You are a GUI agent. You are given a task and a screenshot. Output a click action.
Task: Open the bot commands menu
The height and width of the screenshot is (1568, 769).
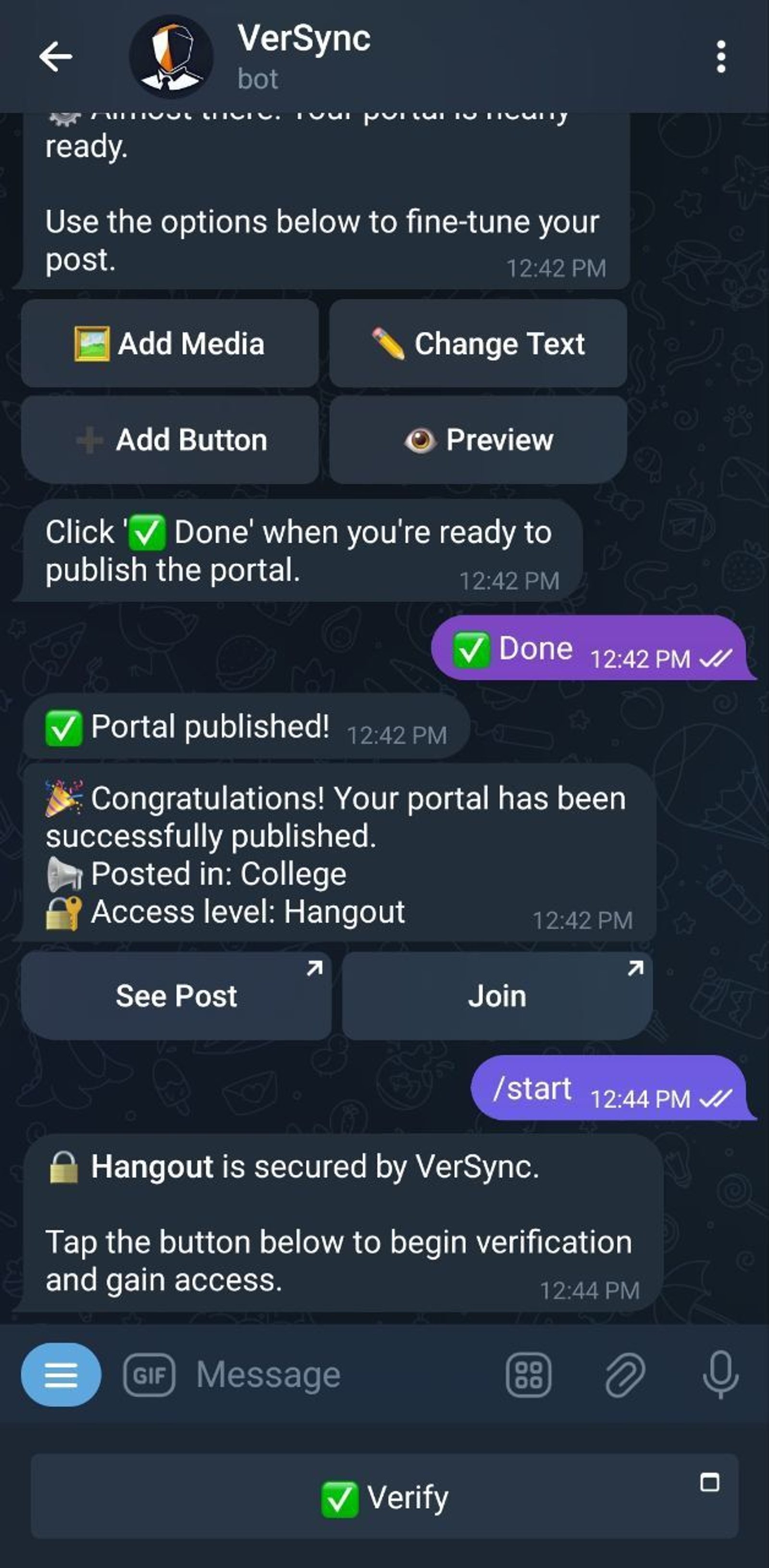pyautogui.click(x=61, y=1374)
